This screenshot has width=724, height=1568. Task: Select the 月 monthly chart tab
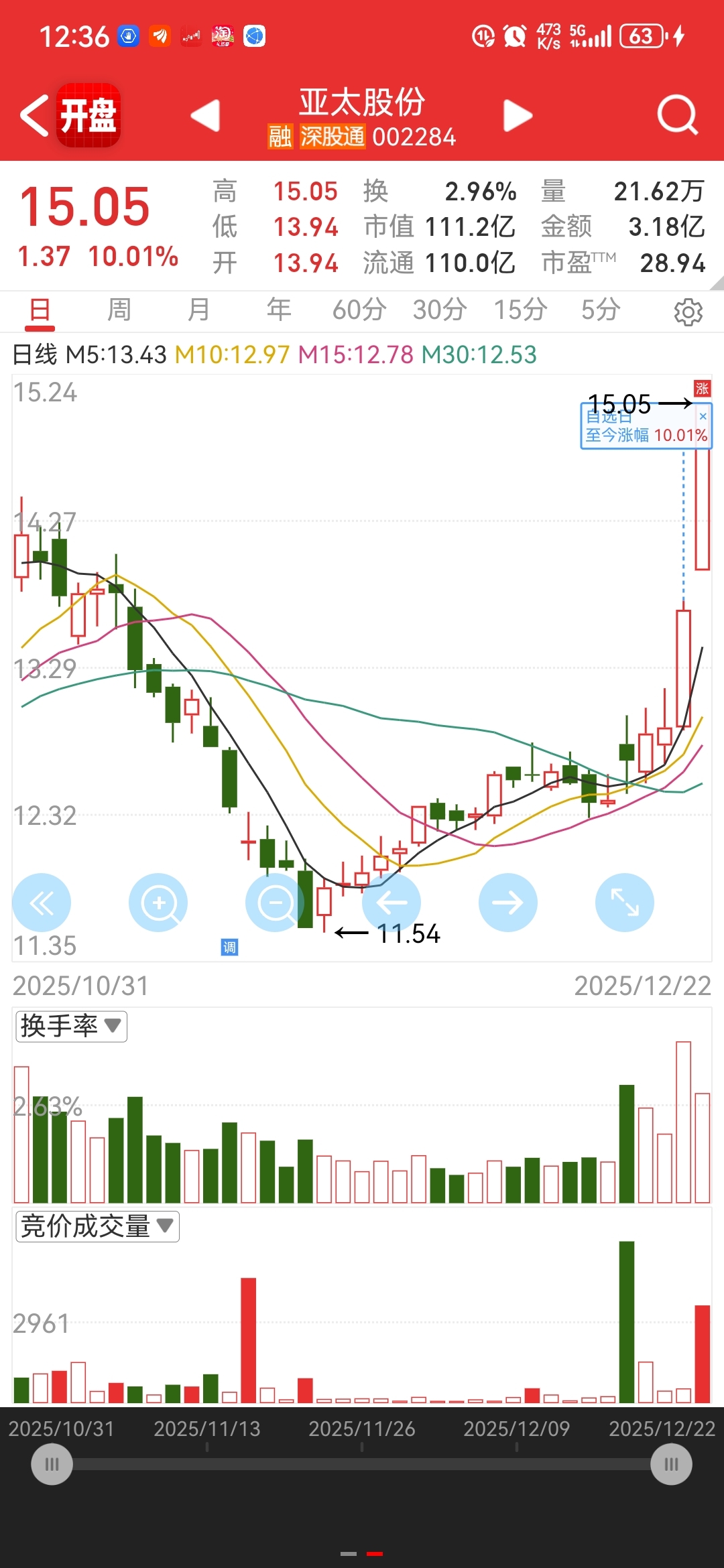199,310
